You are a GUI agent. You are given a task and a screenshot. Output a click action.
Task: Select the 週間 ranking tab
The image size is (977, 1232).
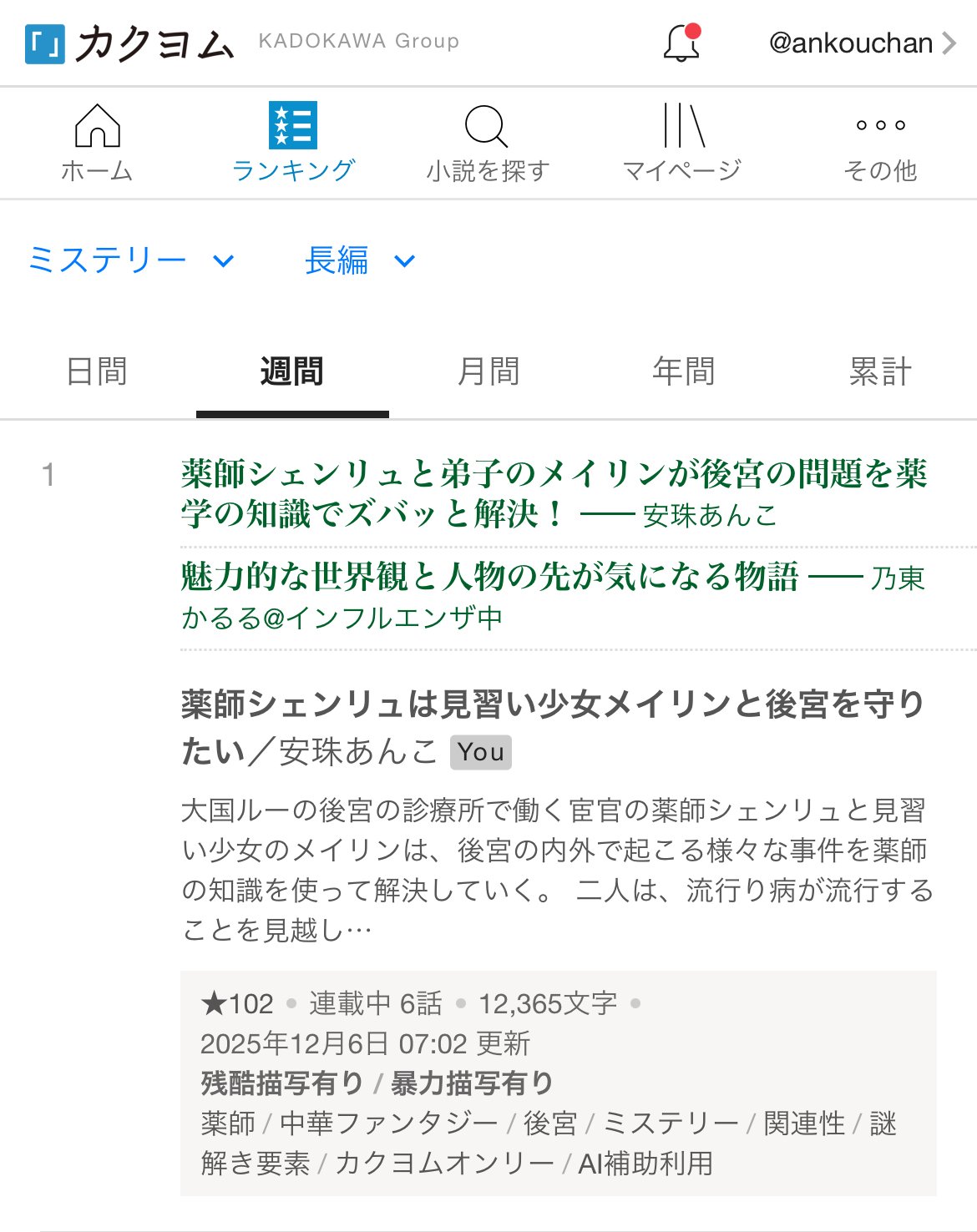point(292,371)
